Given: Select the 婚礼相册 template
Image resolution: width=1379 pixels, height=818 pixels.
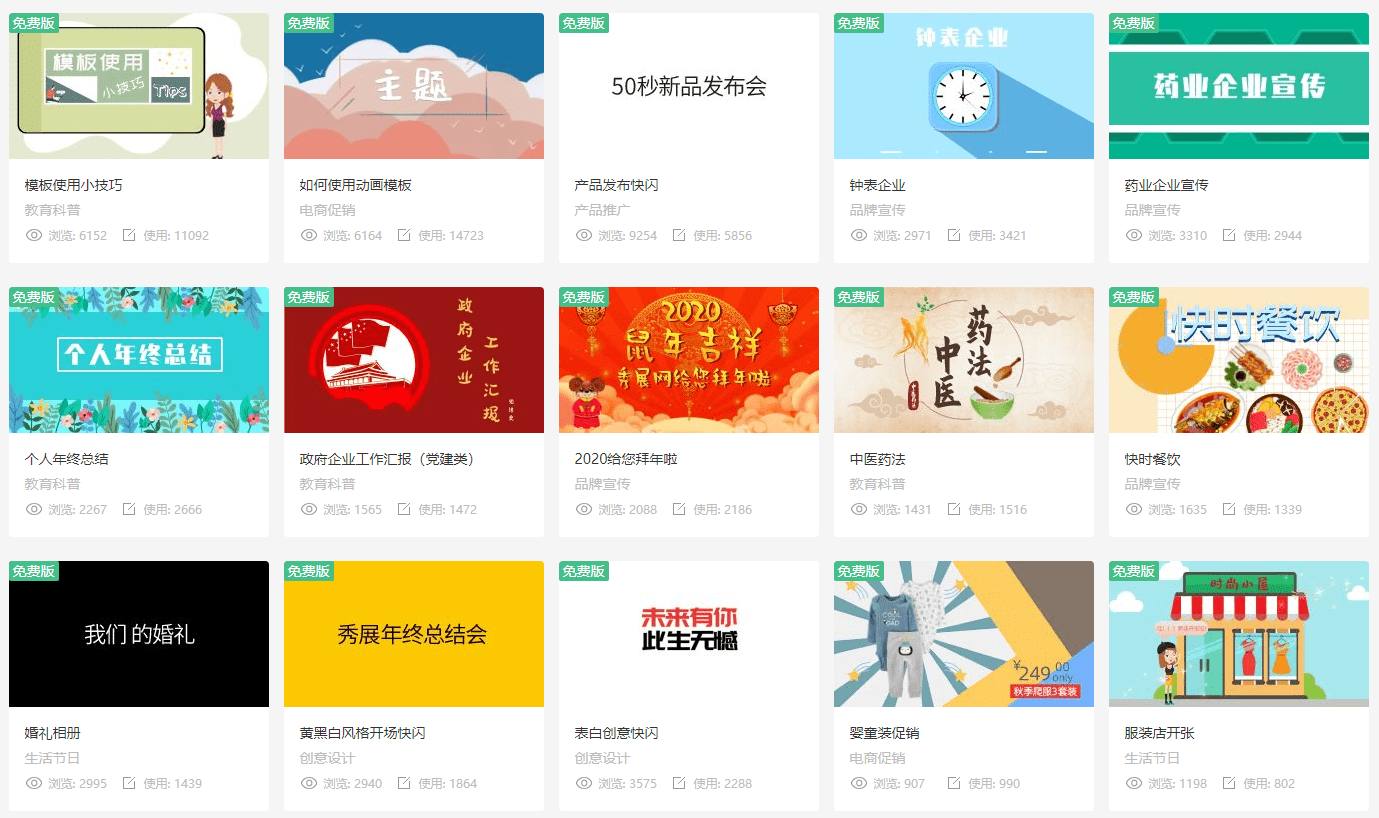Looking at the screenshot, I should (x=138, y=635).
